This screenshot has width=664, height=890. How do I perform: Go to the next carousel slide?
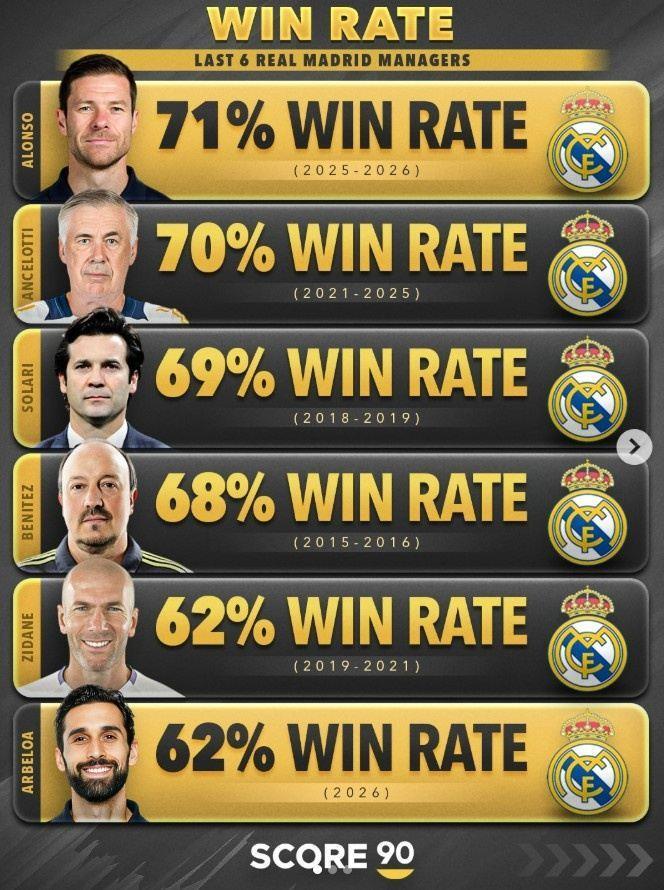[x=634, y=447]
